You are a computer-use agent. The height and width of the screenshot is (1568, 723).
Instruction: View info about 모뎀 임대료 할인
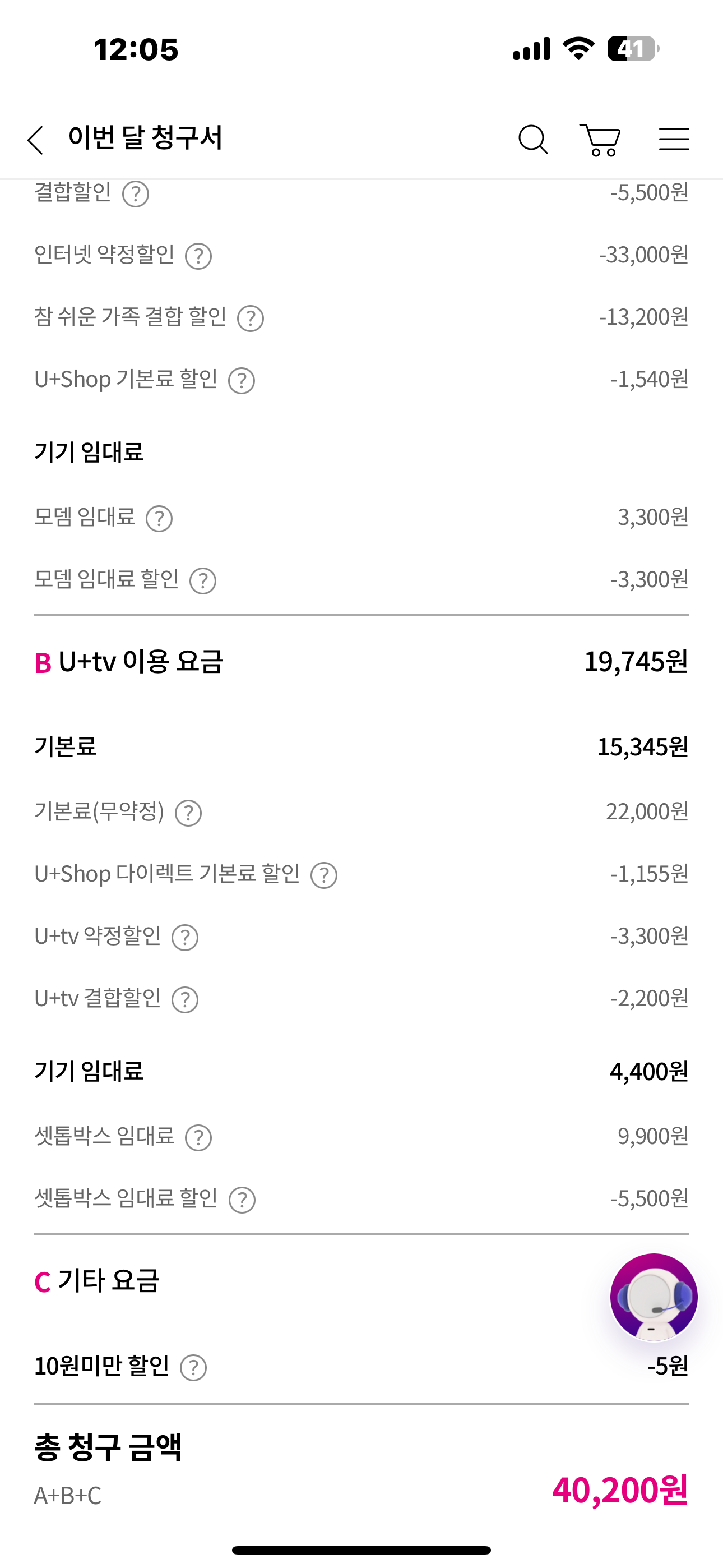(203, 580)
